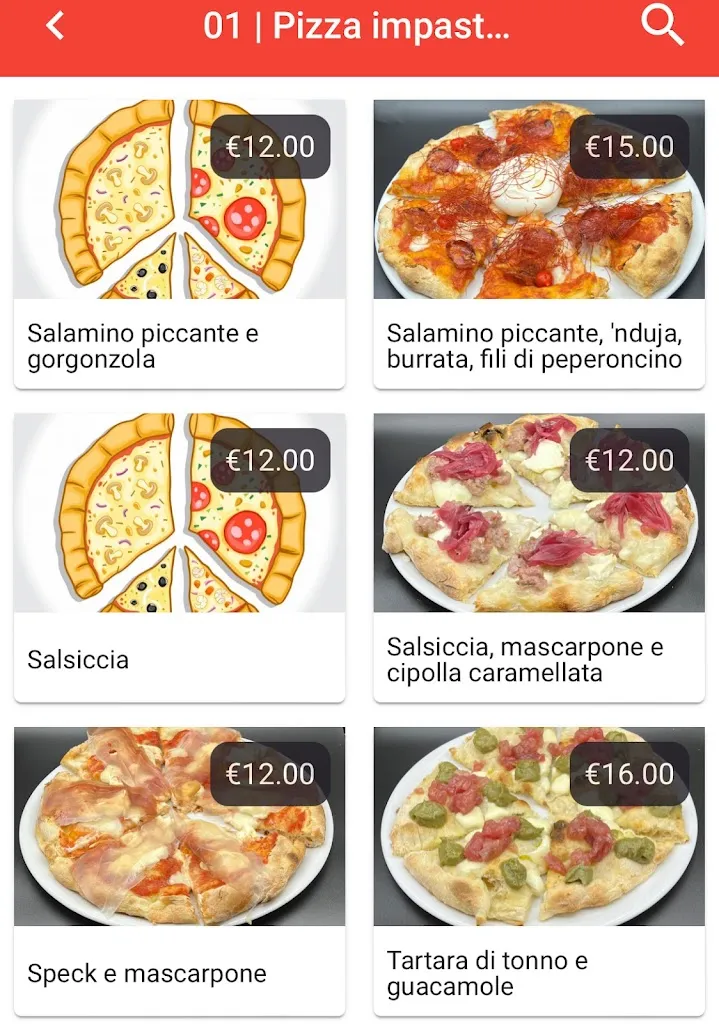Select the pizza with 'nduja and burrata
Screen dimensions: 719x1024
[539, 243]
